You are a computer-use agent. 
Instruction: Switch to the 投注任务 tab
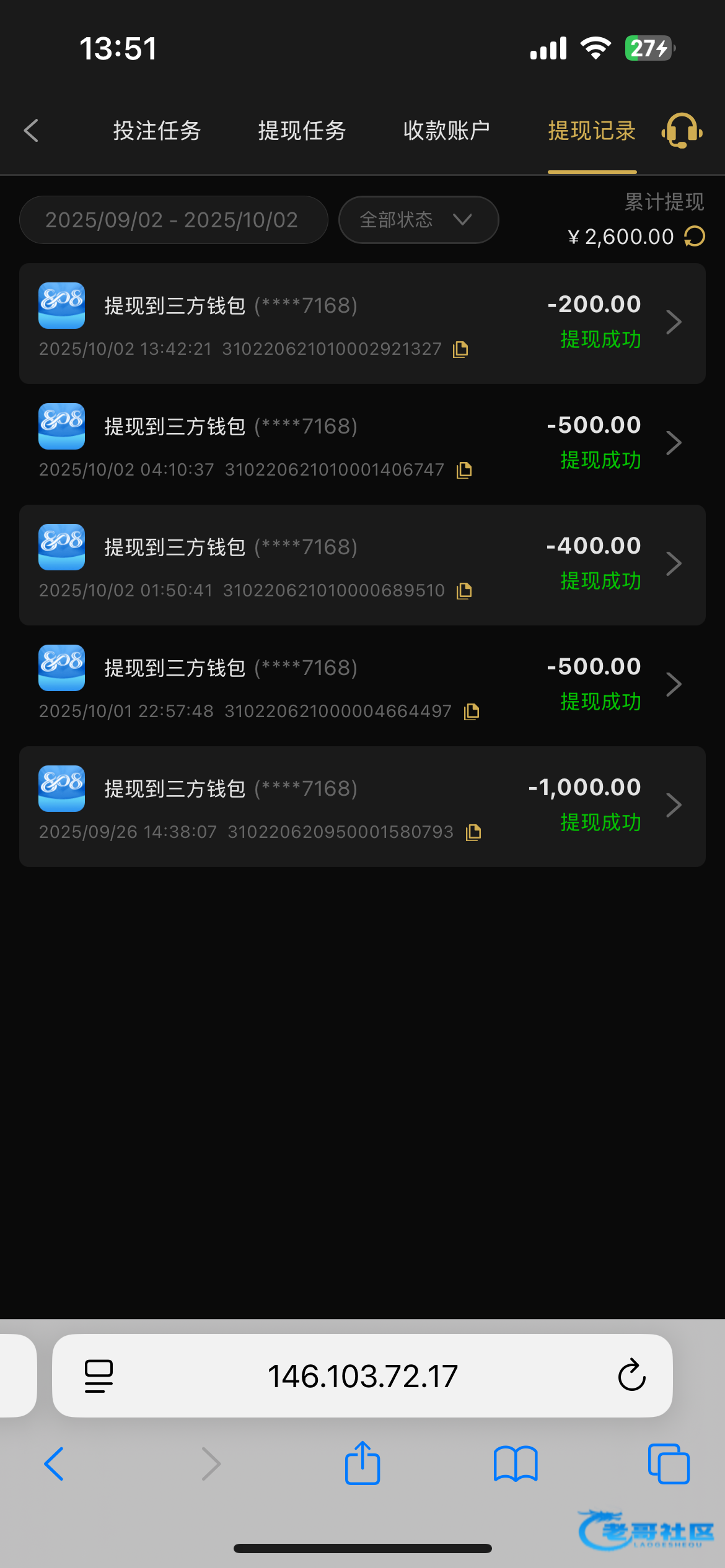tap(157, 131)
